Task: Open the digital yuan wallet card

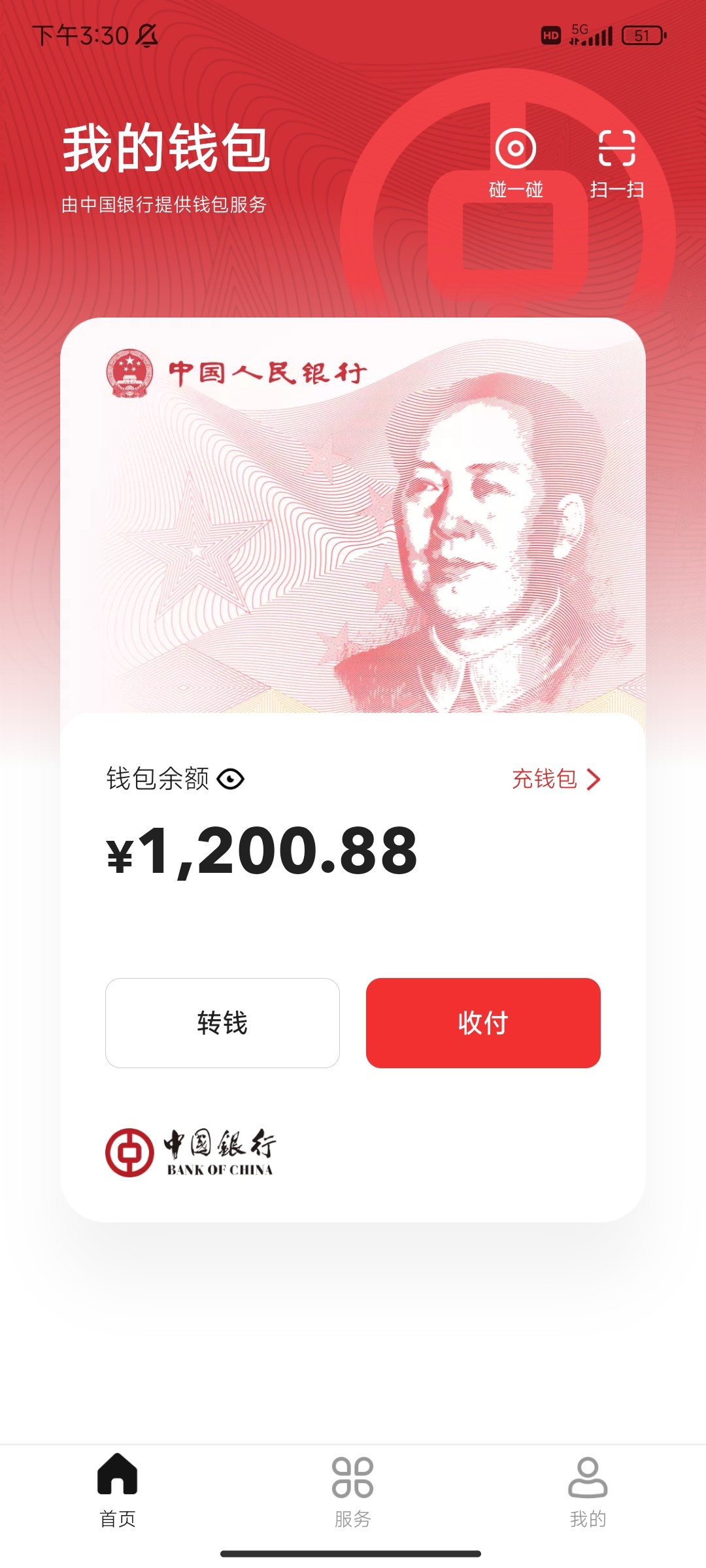Action: [353, 516]
